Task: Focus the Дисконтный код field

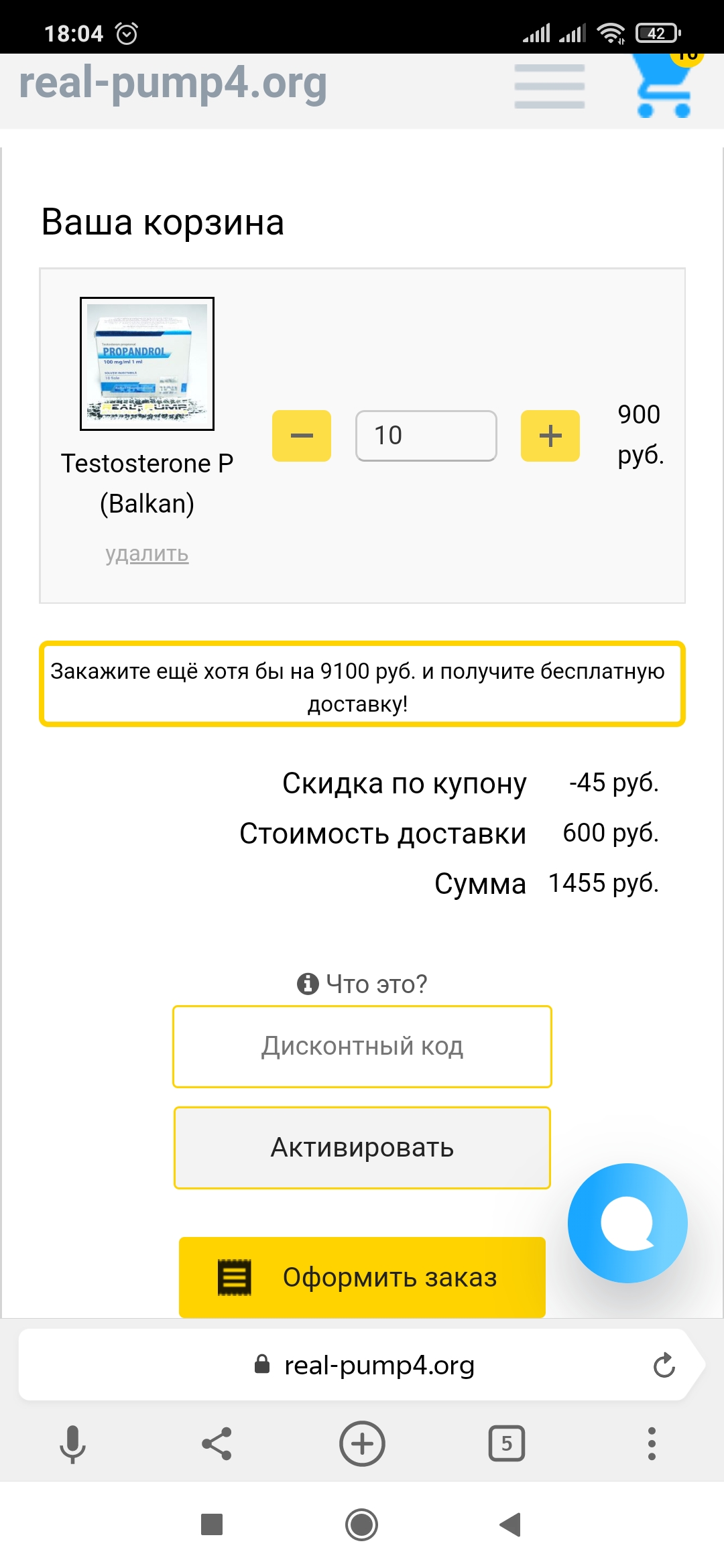Action: [x=362, y=1046]
